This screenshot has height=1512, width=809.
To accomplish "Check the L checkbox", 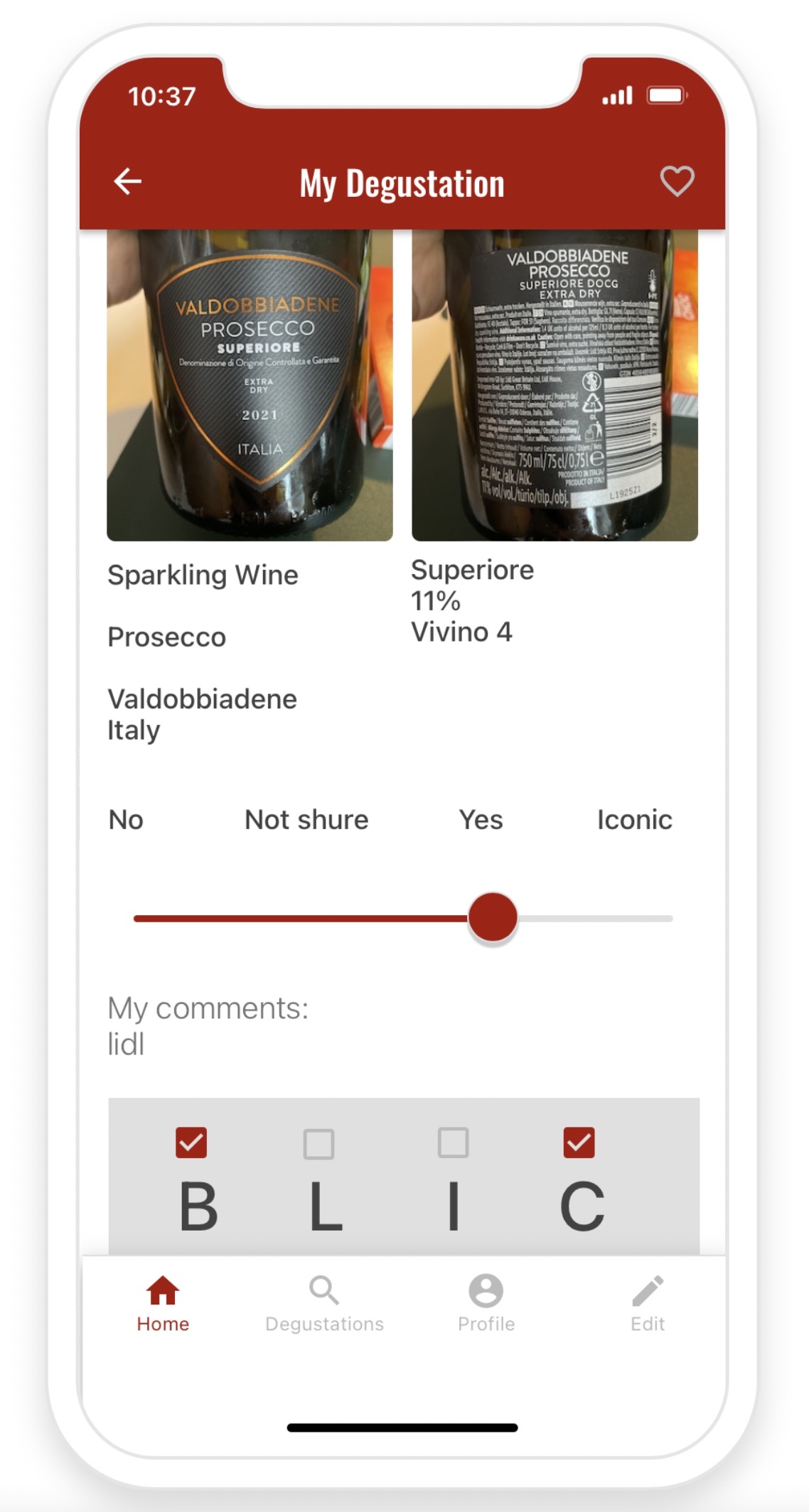I will click(318, 1144).
